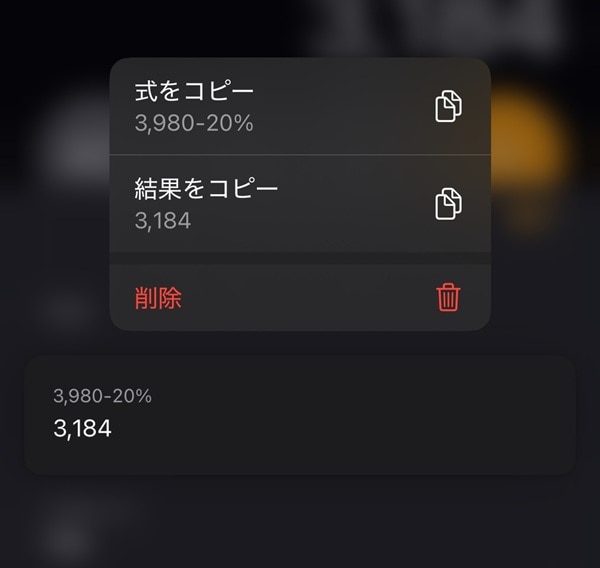
Task: Delete this calculation with 削除
Action: click(299, 297)
